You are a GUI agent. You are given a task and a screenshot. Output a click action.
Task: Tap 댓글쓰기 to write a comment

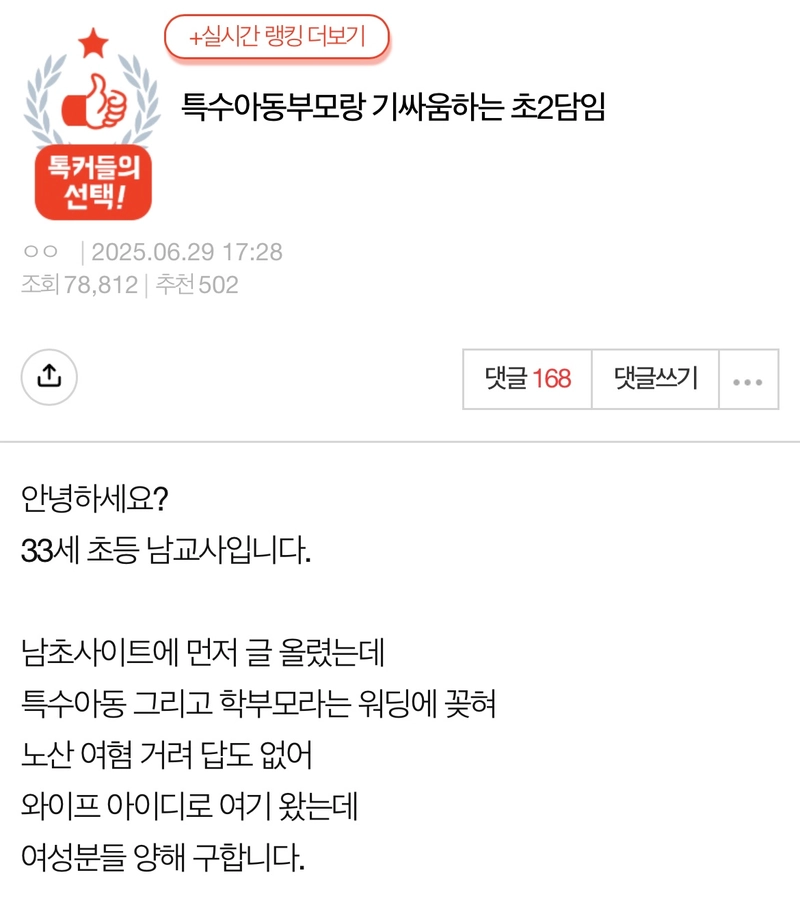pos(656,379)
